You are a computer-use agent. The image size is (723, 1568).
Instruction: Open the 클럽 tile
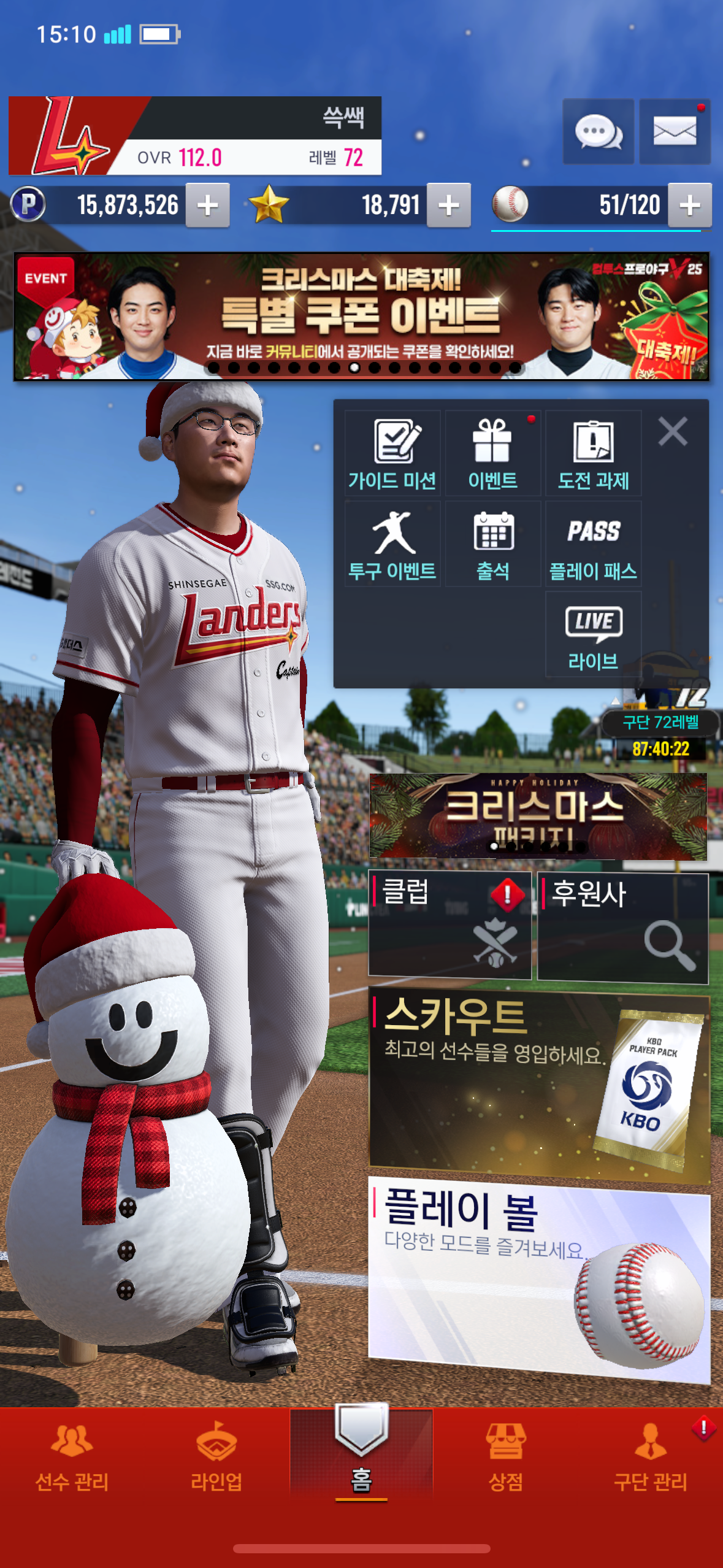[x=449, y=925]
